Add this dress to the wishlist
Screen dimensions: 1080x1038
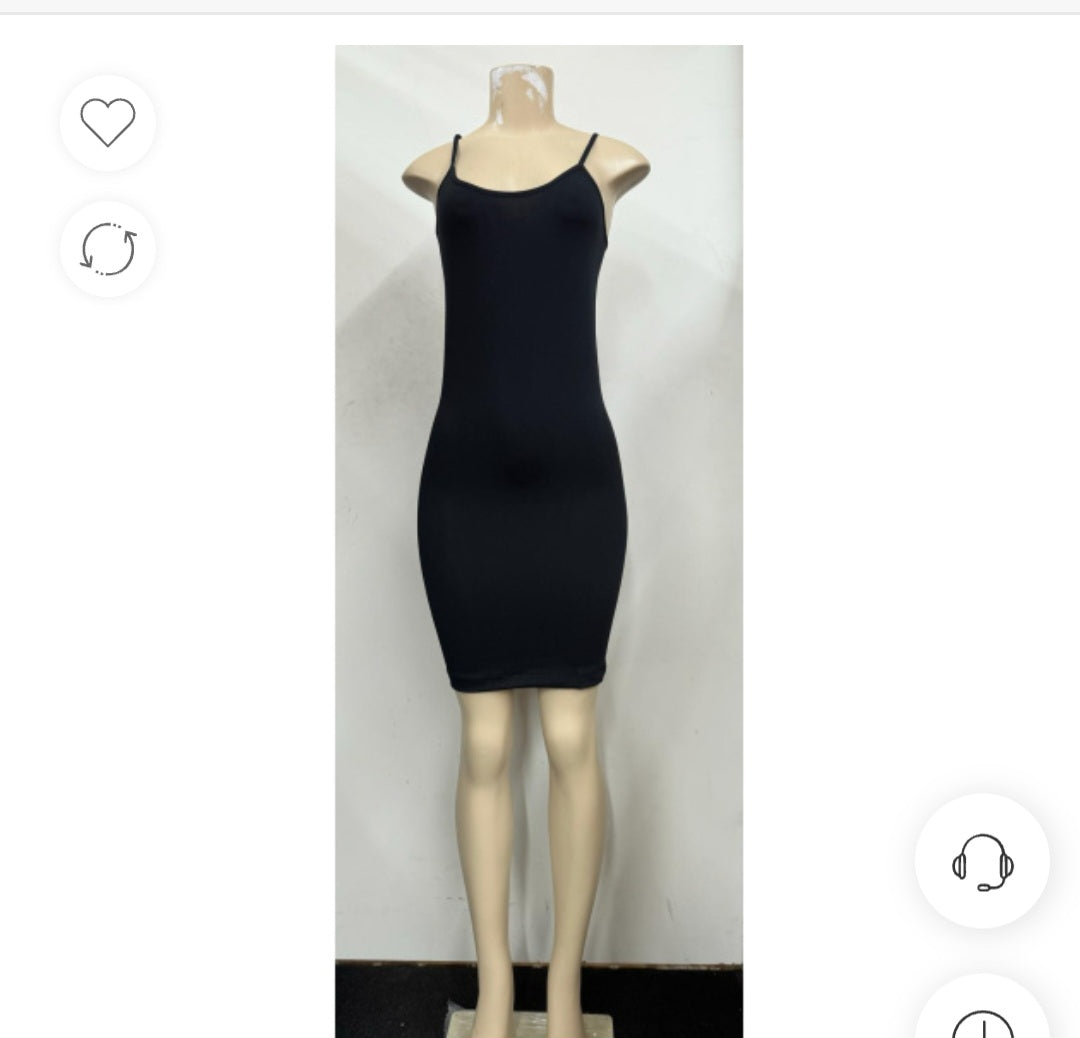coord(108,122)
